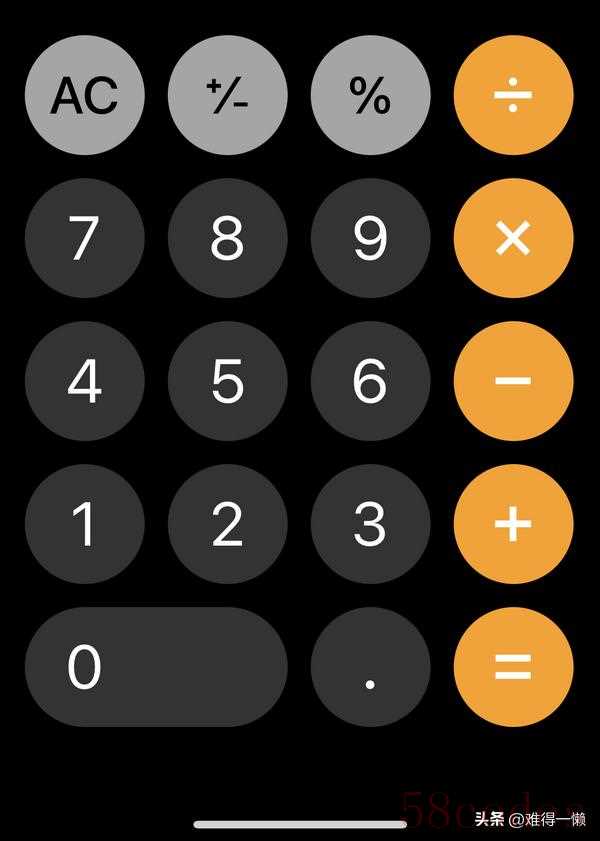
Task: Enter the digit 5
Action: pyautogui.click(x=228, y=381)
